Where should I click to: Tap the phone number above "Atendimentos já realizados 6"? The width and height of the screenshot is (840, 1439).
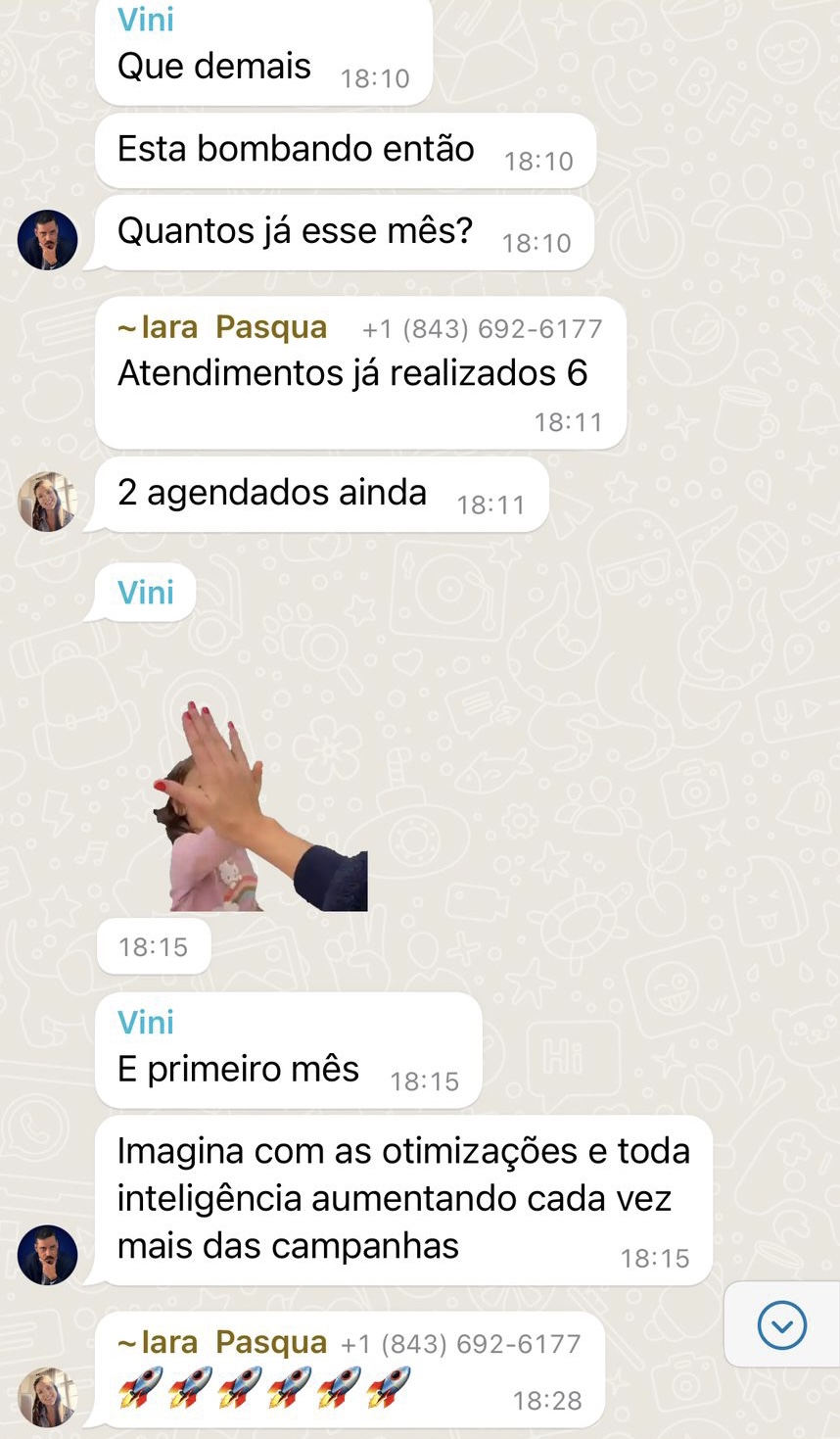point(482,329)
